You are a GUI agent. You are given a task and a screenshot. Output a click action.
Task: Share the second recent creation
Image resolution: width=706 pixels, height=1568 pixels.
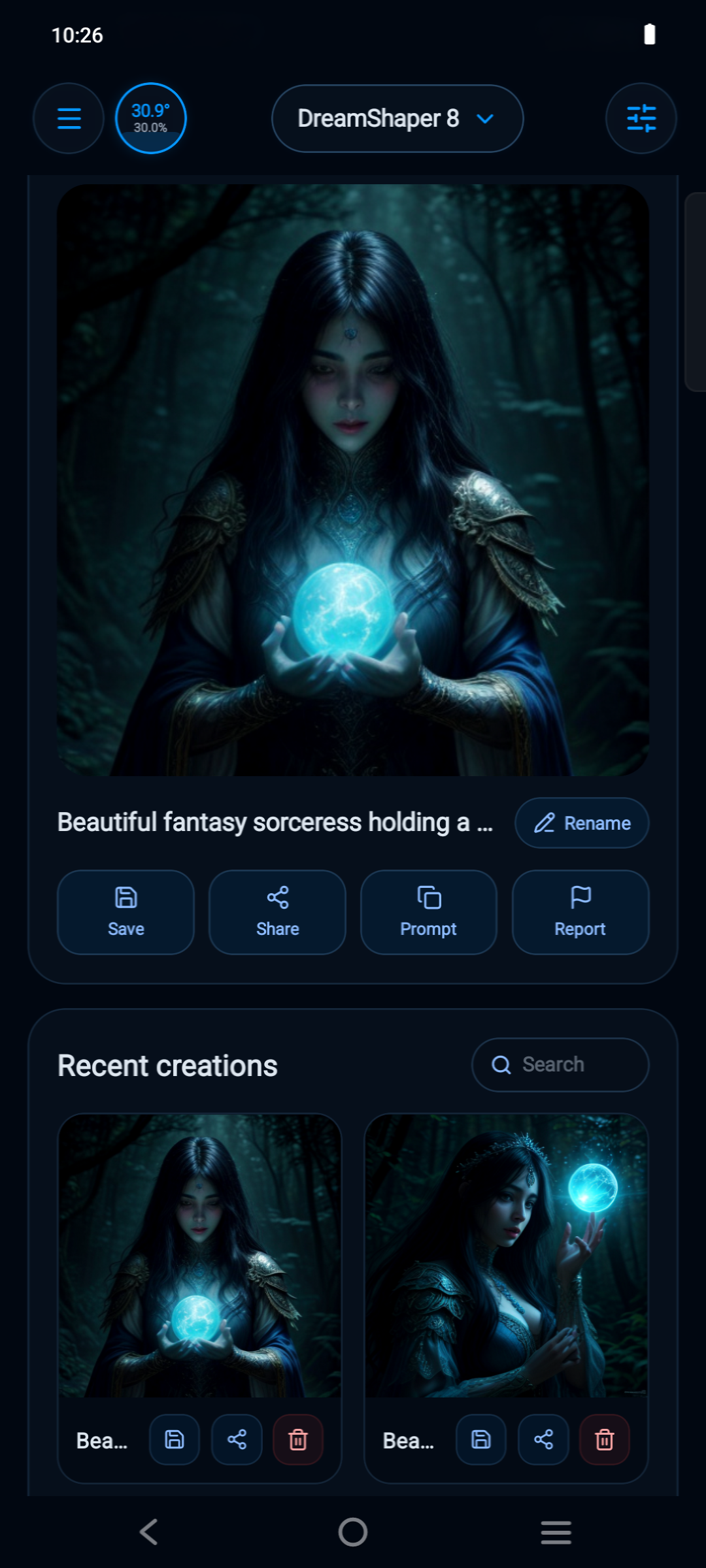click(543, 1439)
